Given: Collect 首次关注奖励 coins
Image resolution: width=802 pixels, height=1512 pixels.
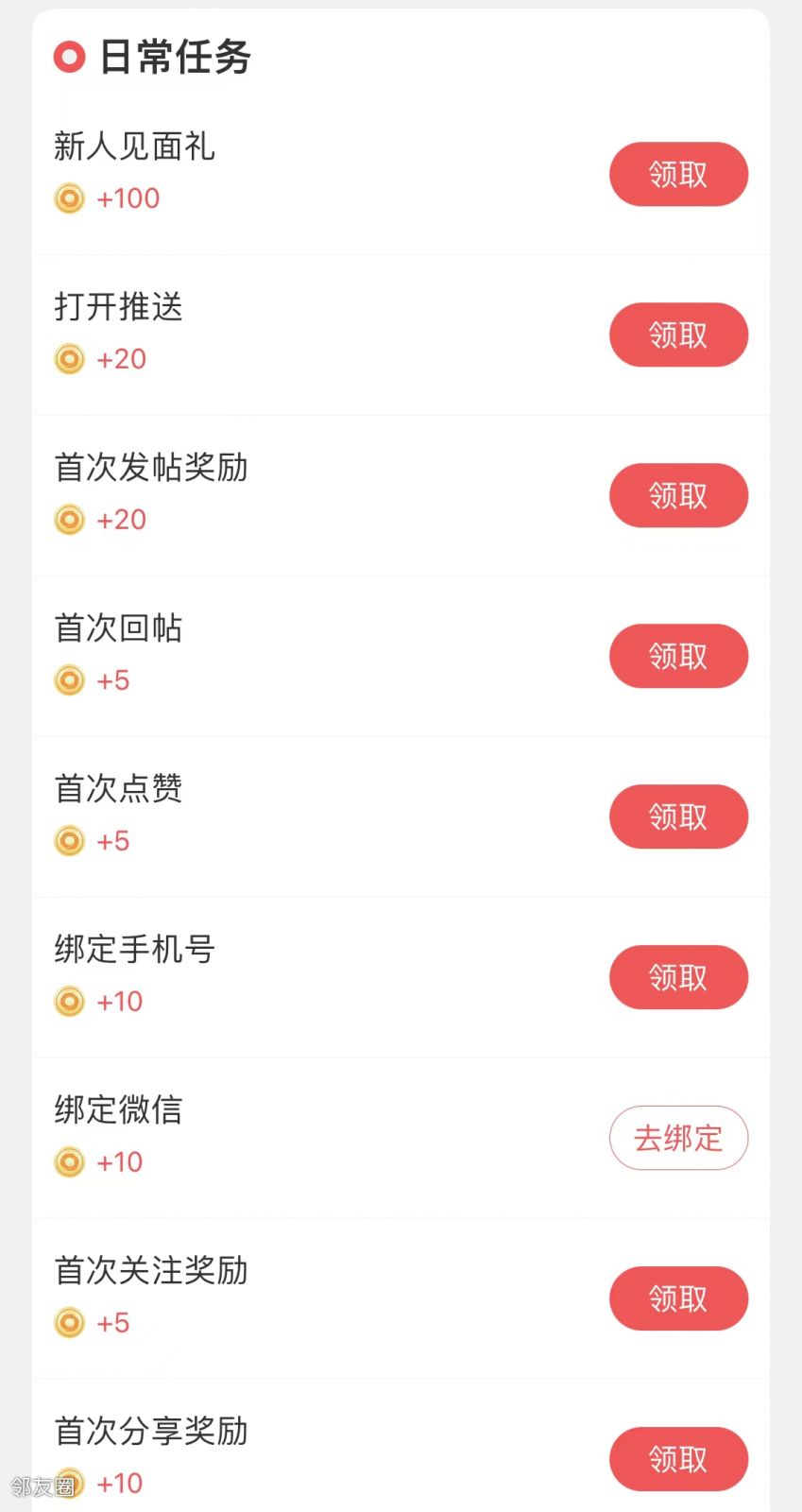Looking at the screenshot, I should point(678,1298).
